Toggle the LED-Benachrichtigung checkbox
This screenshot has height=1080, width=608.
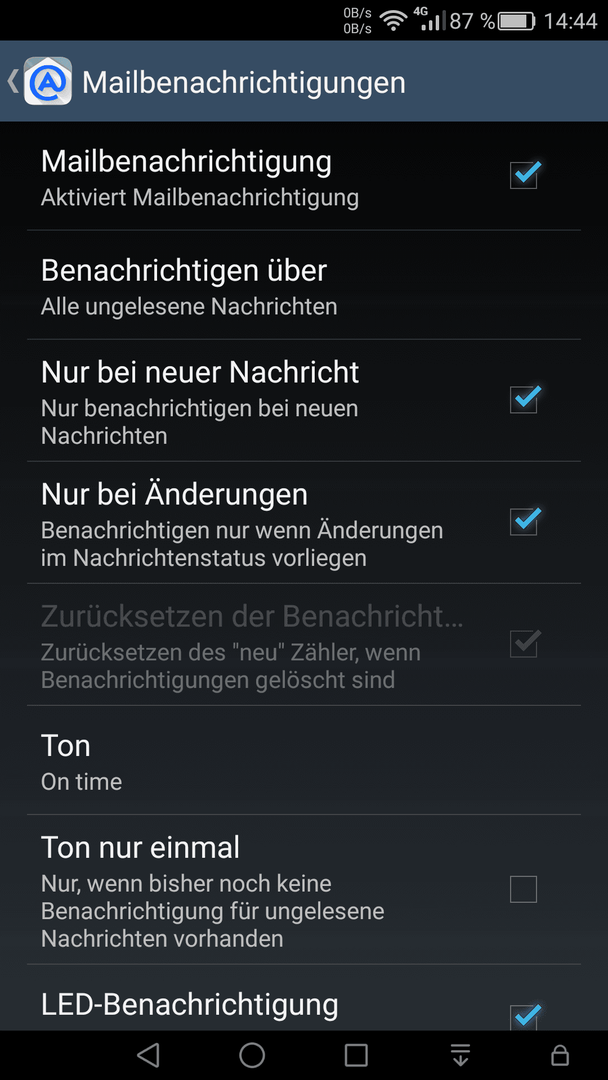tap(524, 1018)
